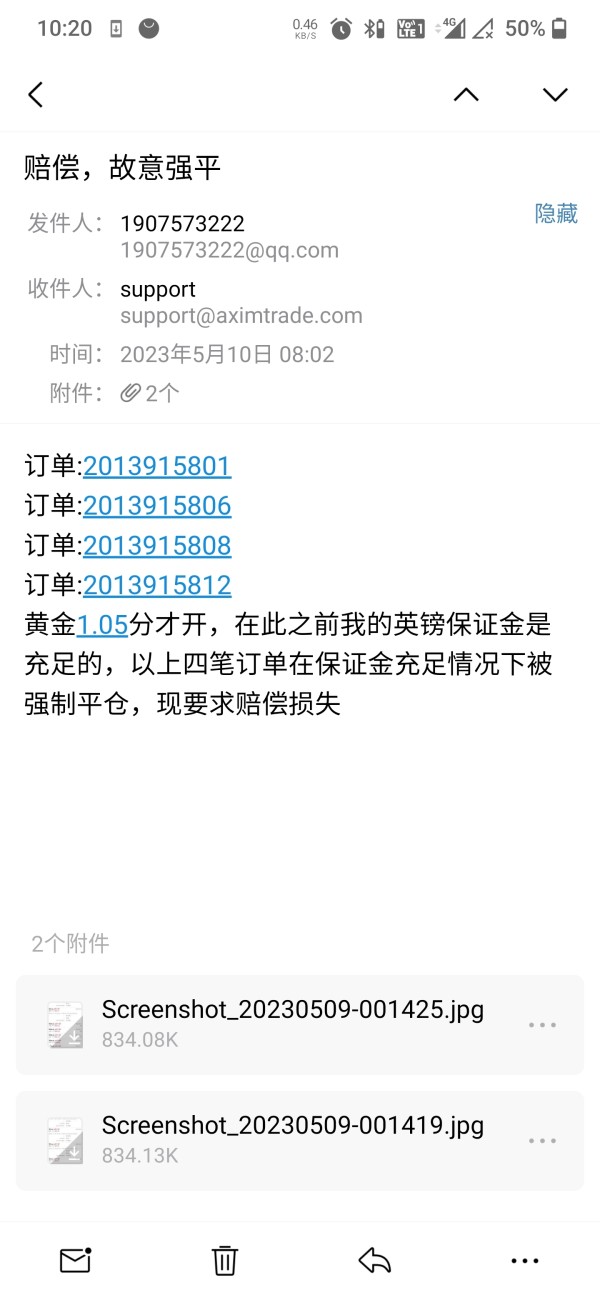Open more options for Screenshot_20230509-001425.jpg
600x1300 pixels.
click(x=542, y=1025)
